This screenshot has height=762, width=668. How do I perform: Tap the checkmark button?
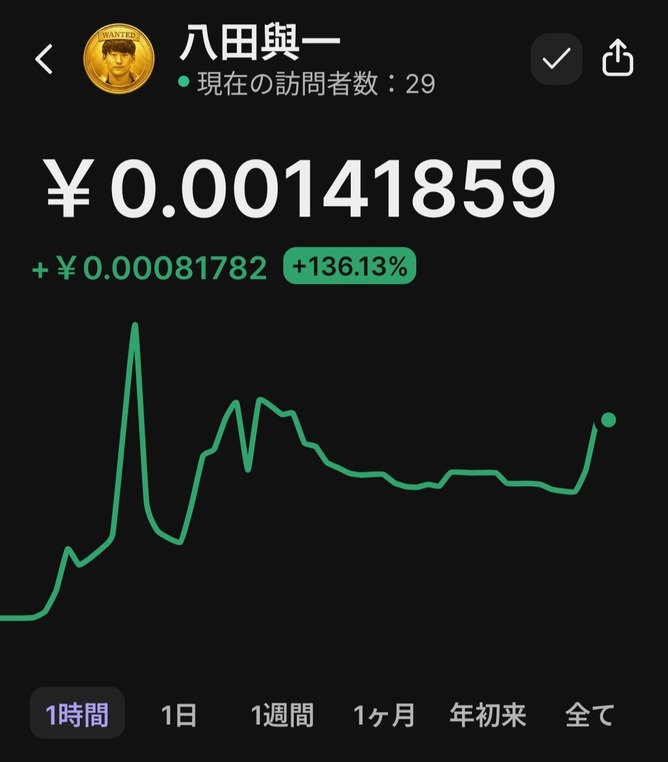556,59
